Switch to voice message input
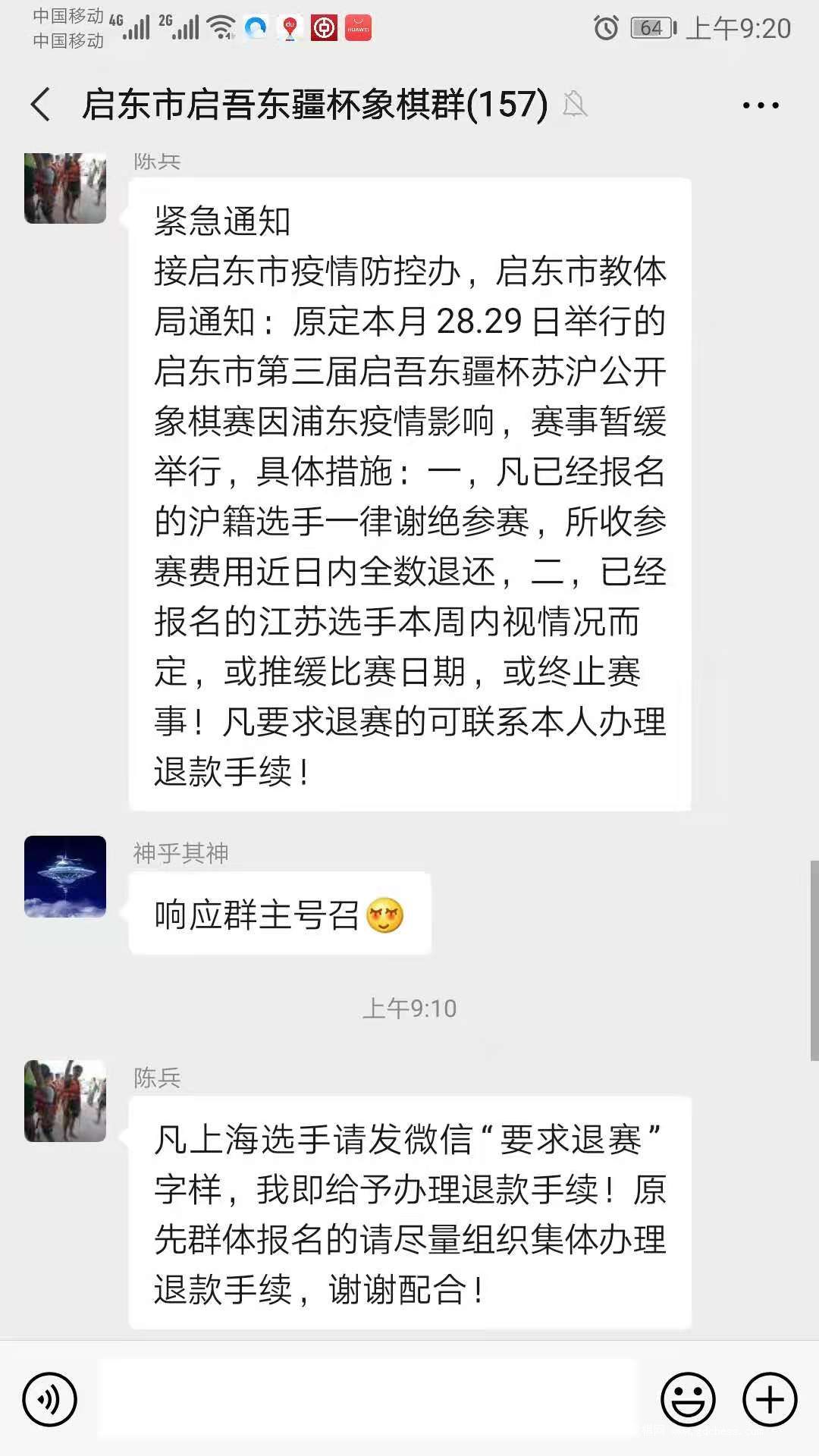This screenshot has height=1456, width=819. [x=49, y=1399]
